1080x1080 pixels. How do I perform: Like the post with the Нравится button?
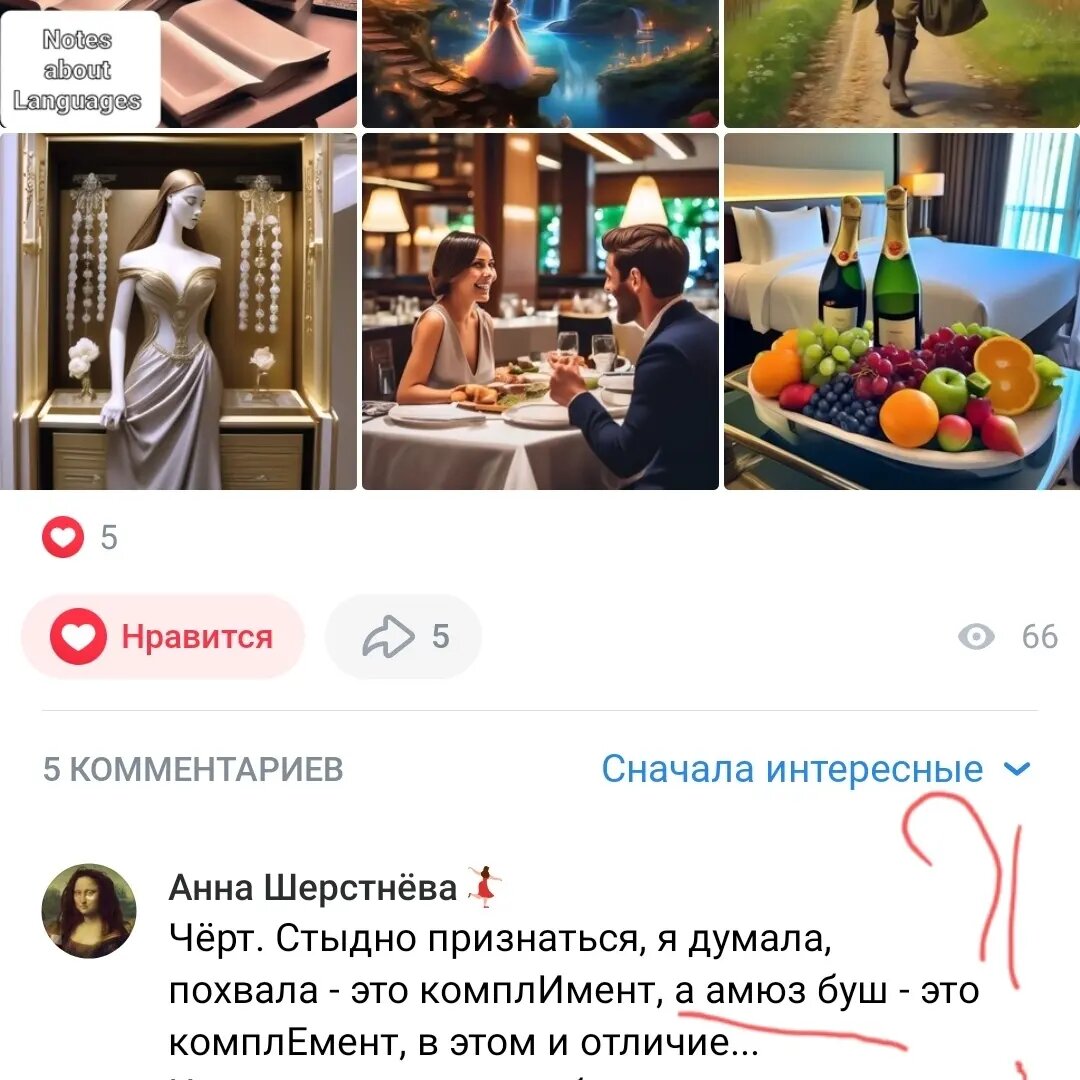163,637
